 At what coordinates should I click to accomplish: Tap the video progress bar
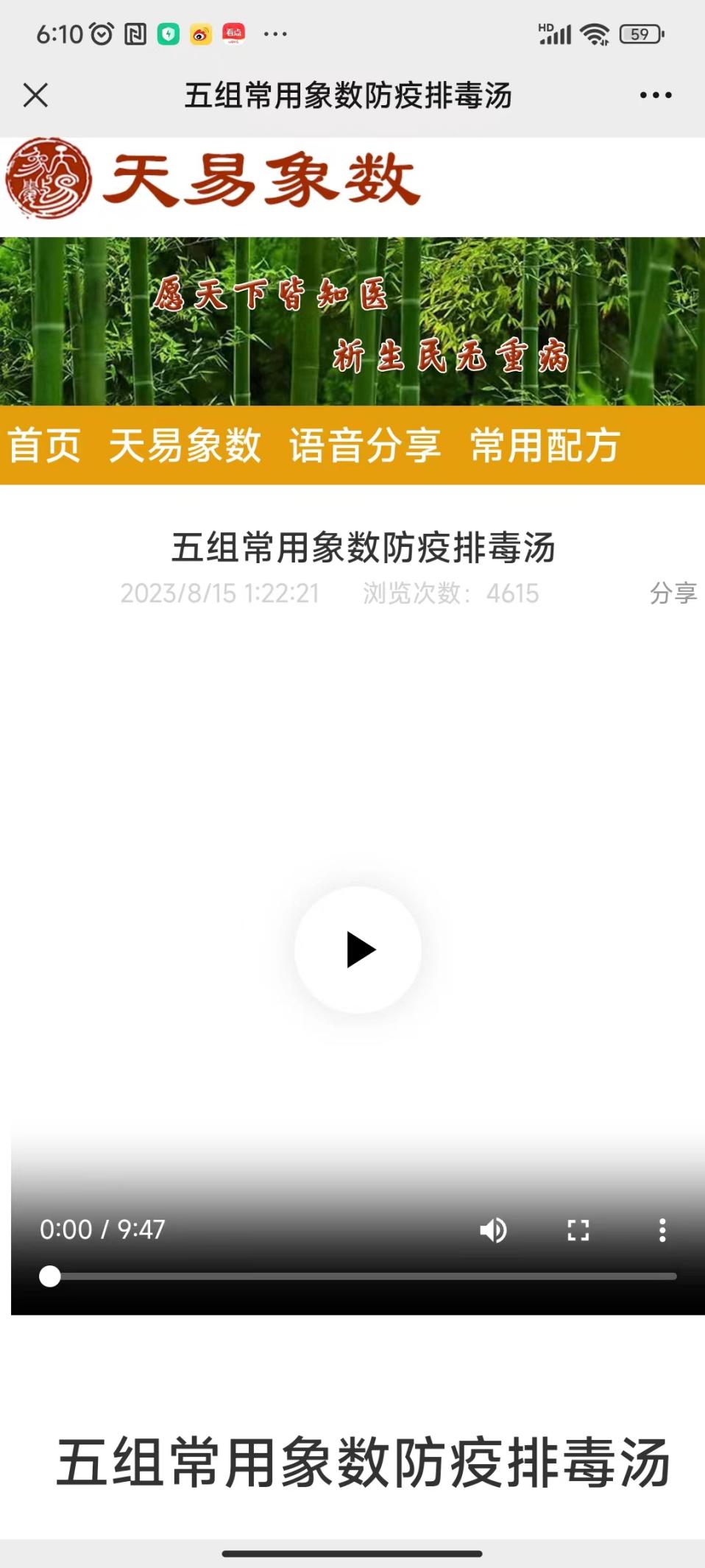tap(361, 1276)
